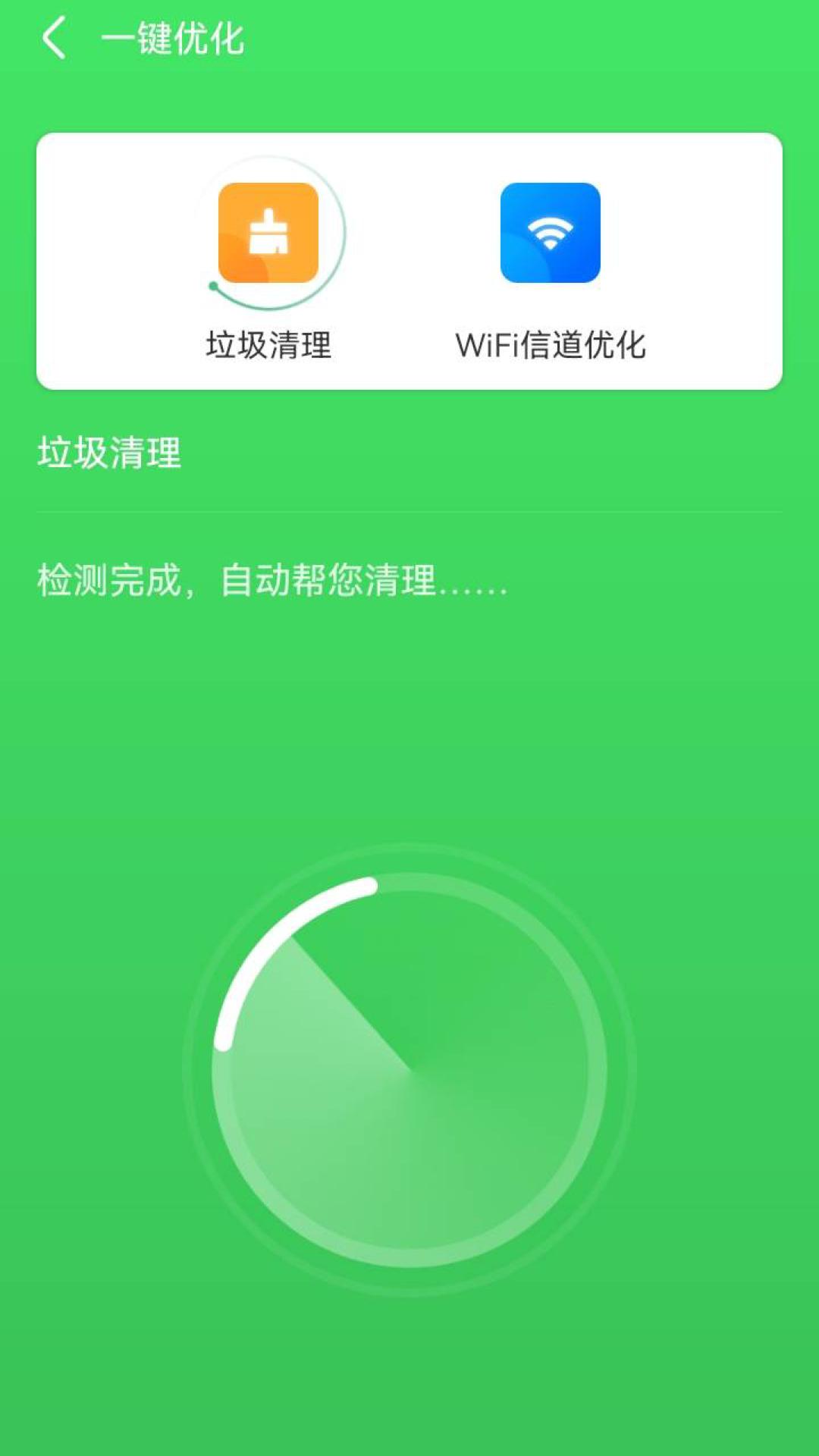Screen dimensions: 819x1456
Task: Toggle the white card panel at the top
Action: [409, 259]
